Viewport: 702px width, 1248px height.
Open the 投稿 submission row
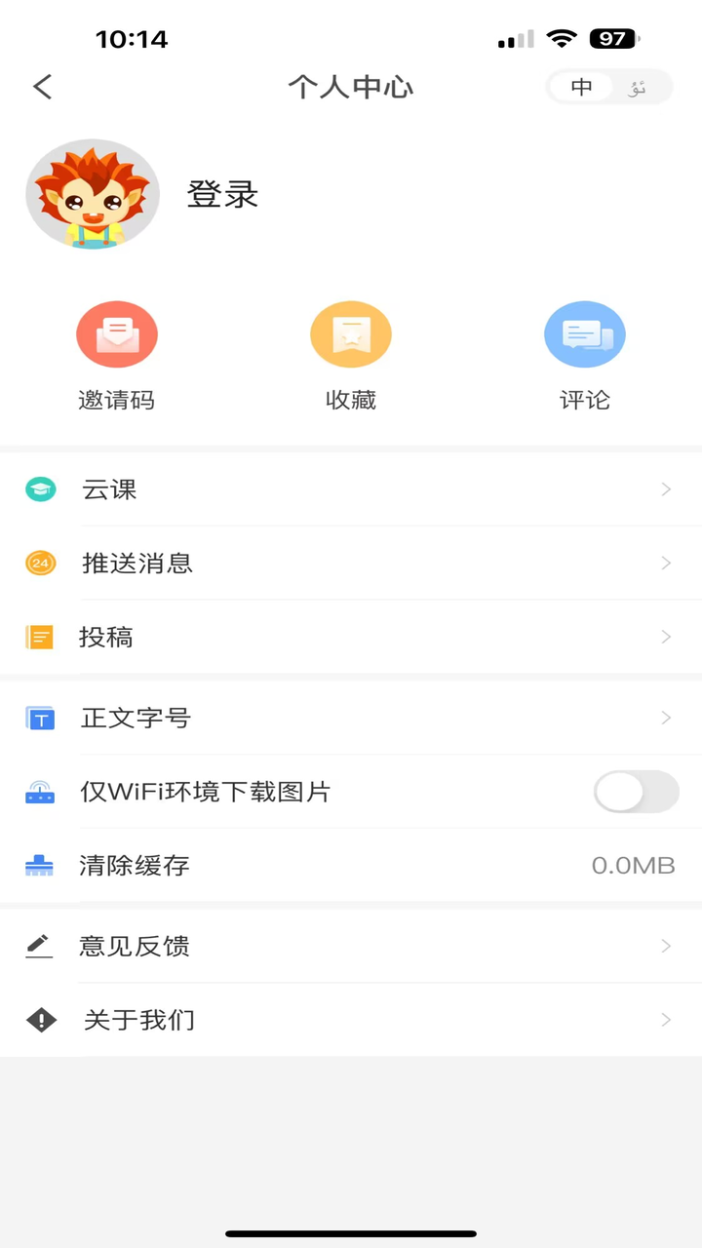tap(350, 637)
